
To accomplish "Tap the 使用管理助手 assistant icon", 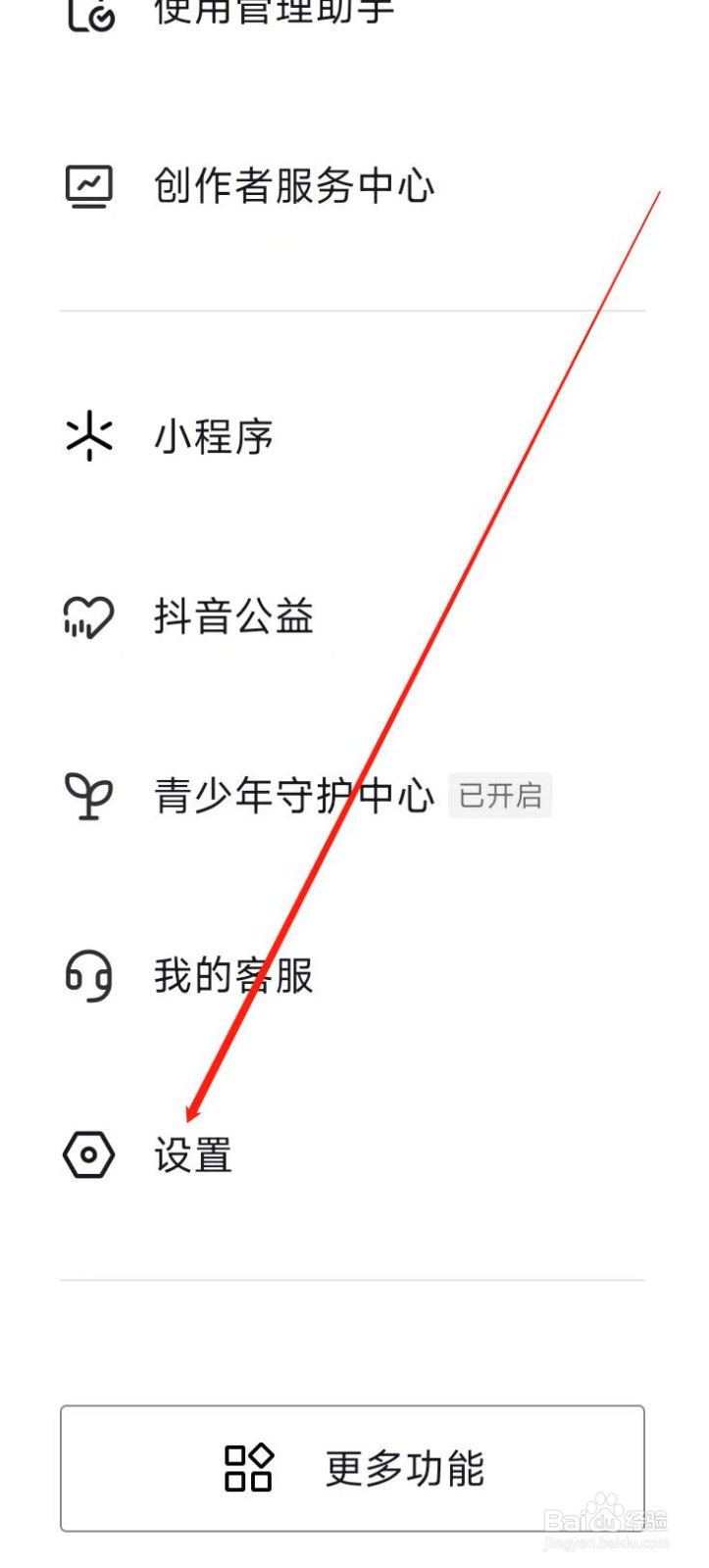I will 87,15.
